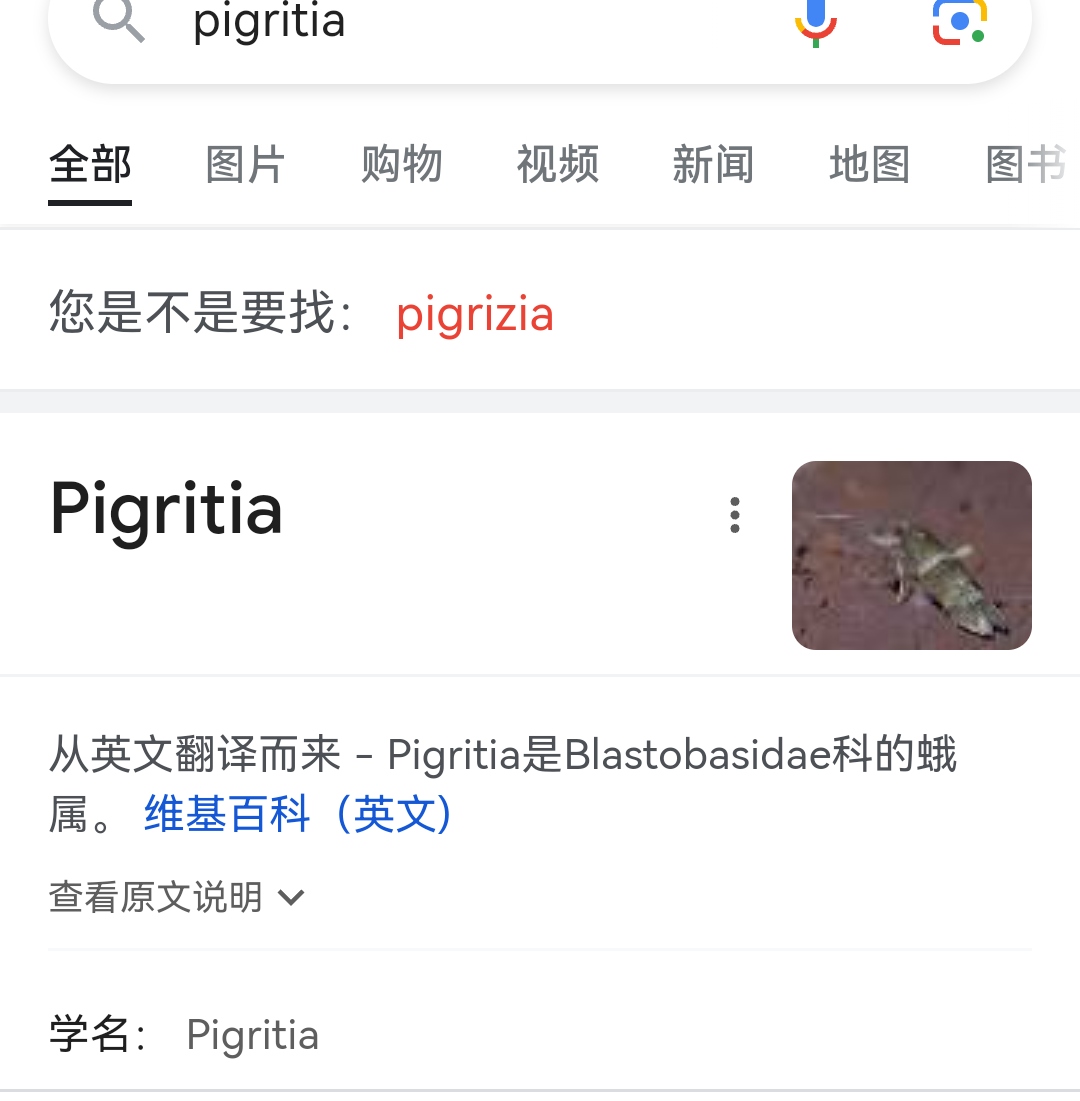Screen dimensions: 1080x1101
Task: Go to the 地图 tab
Action: [869, 164]
